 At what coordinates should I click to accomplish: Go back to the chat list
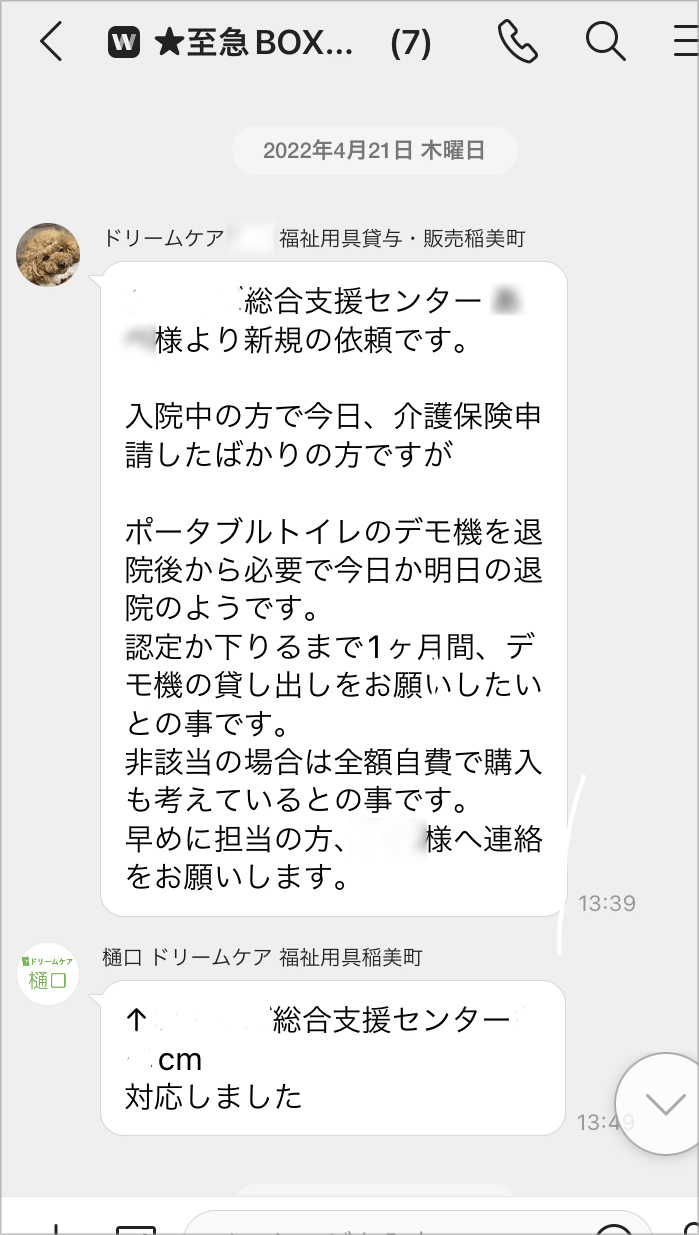pyautogui.click(x=51, y=42)
